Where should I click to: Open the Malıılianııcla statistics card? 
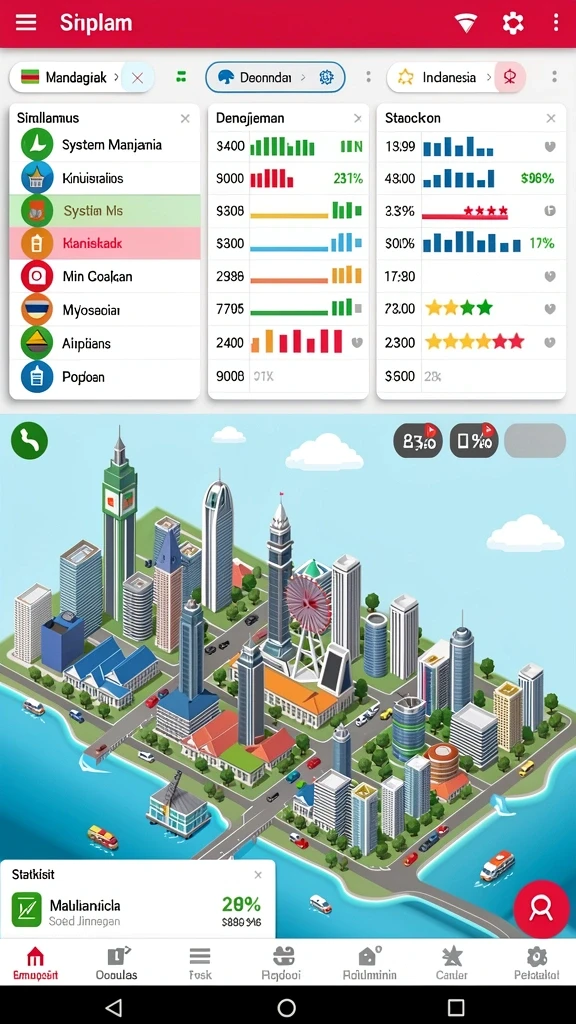pos(137,912)
